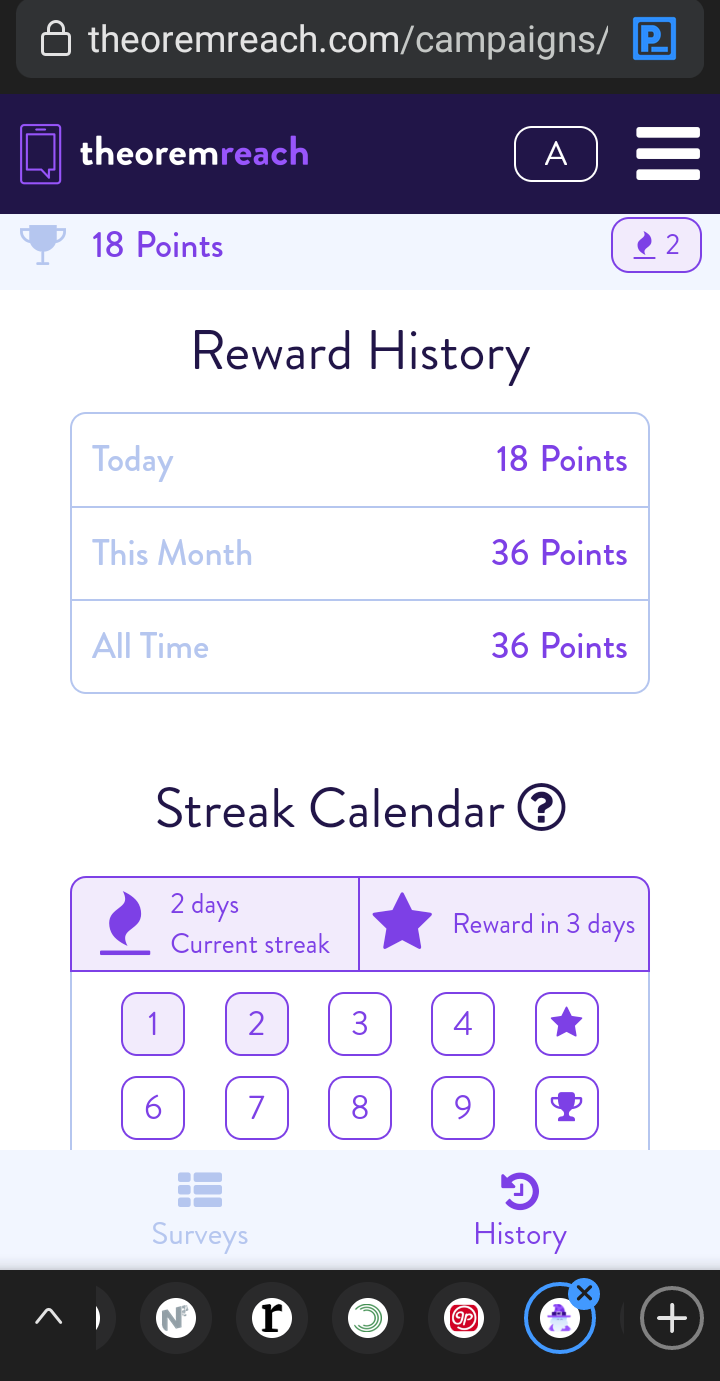Open the hamburger menu
Image resolution: width=720 pixels, height=1381 pixels.
point(668,154)
